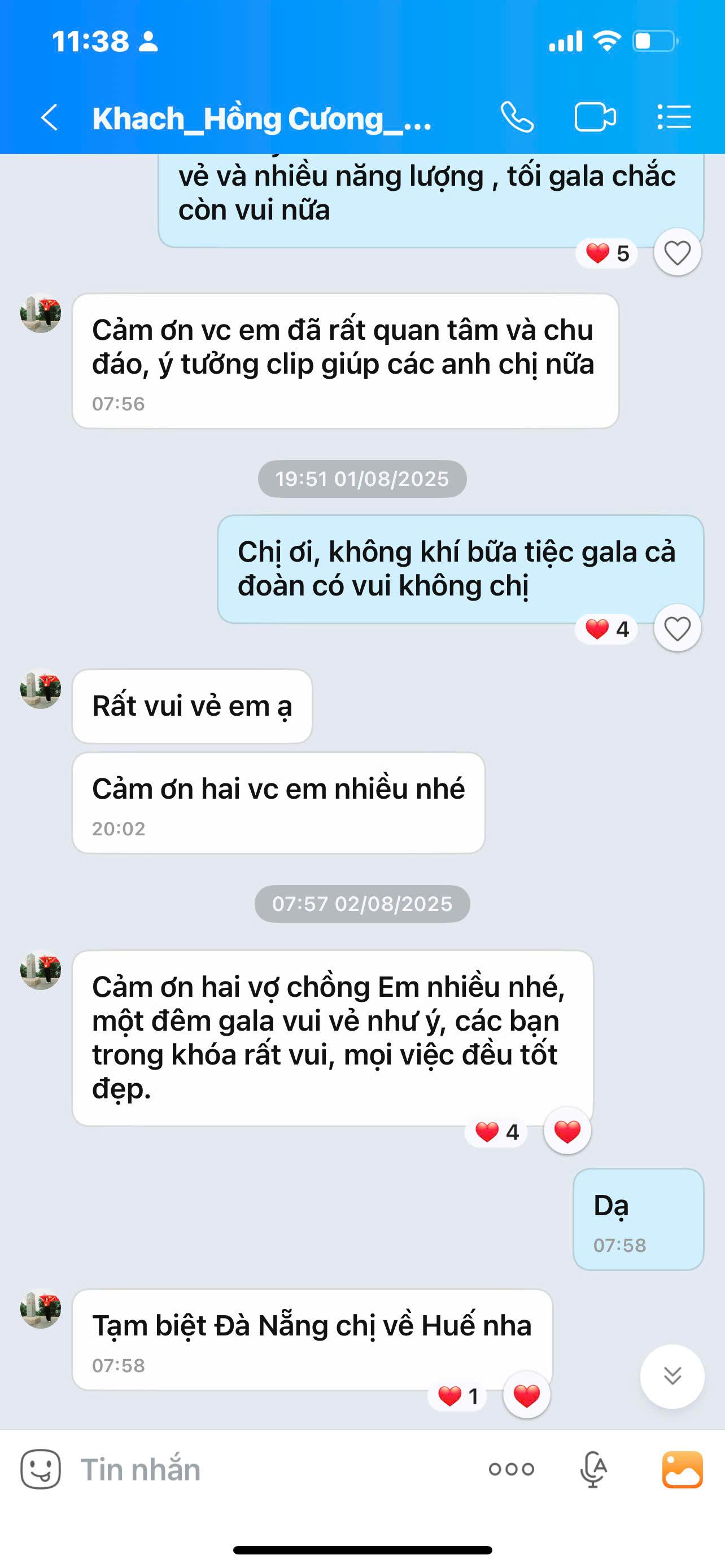Tap heart on "một đêm gala vui vẻ" message
Viewport: 725px width, 1568px height.
tap(567, 1132)
